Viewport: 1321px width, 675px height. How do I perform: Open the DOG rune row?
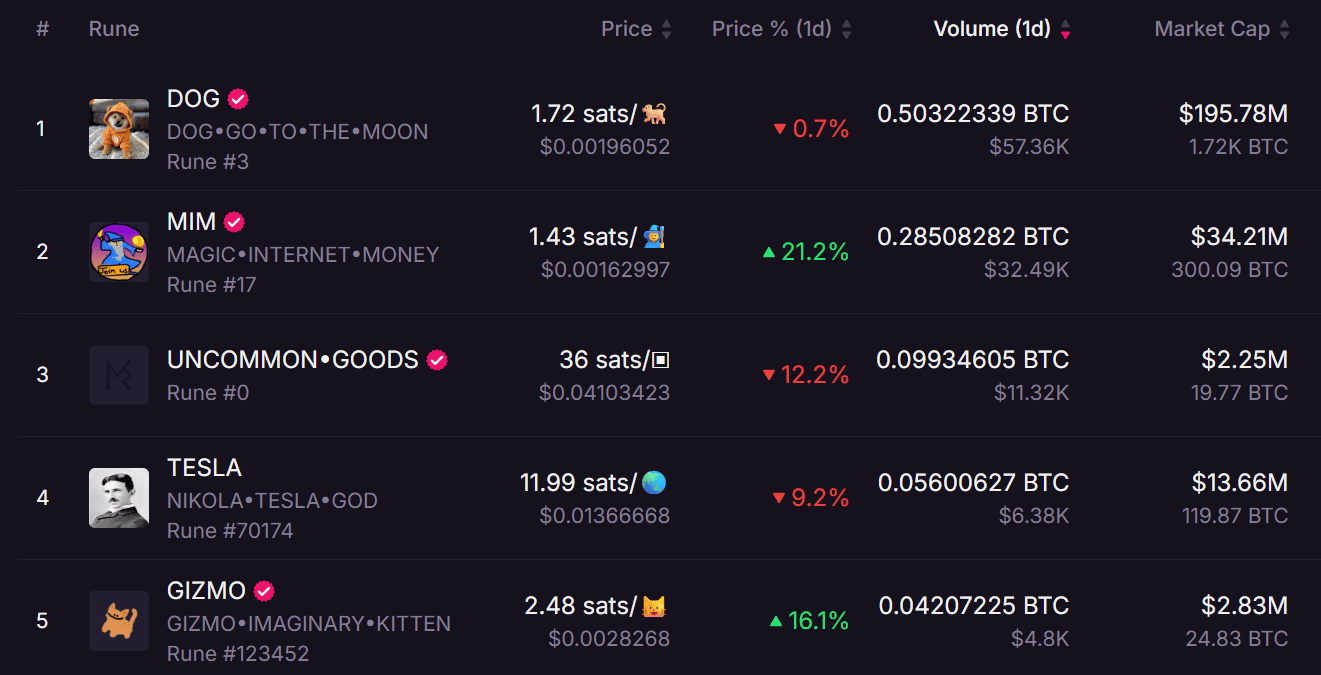pyautogui.click(x=194, y=99)
